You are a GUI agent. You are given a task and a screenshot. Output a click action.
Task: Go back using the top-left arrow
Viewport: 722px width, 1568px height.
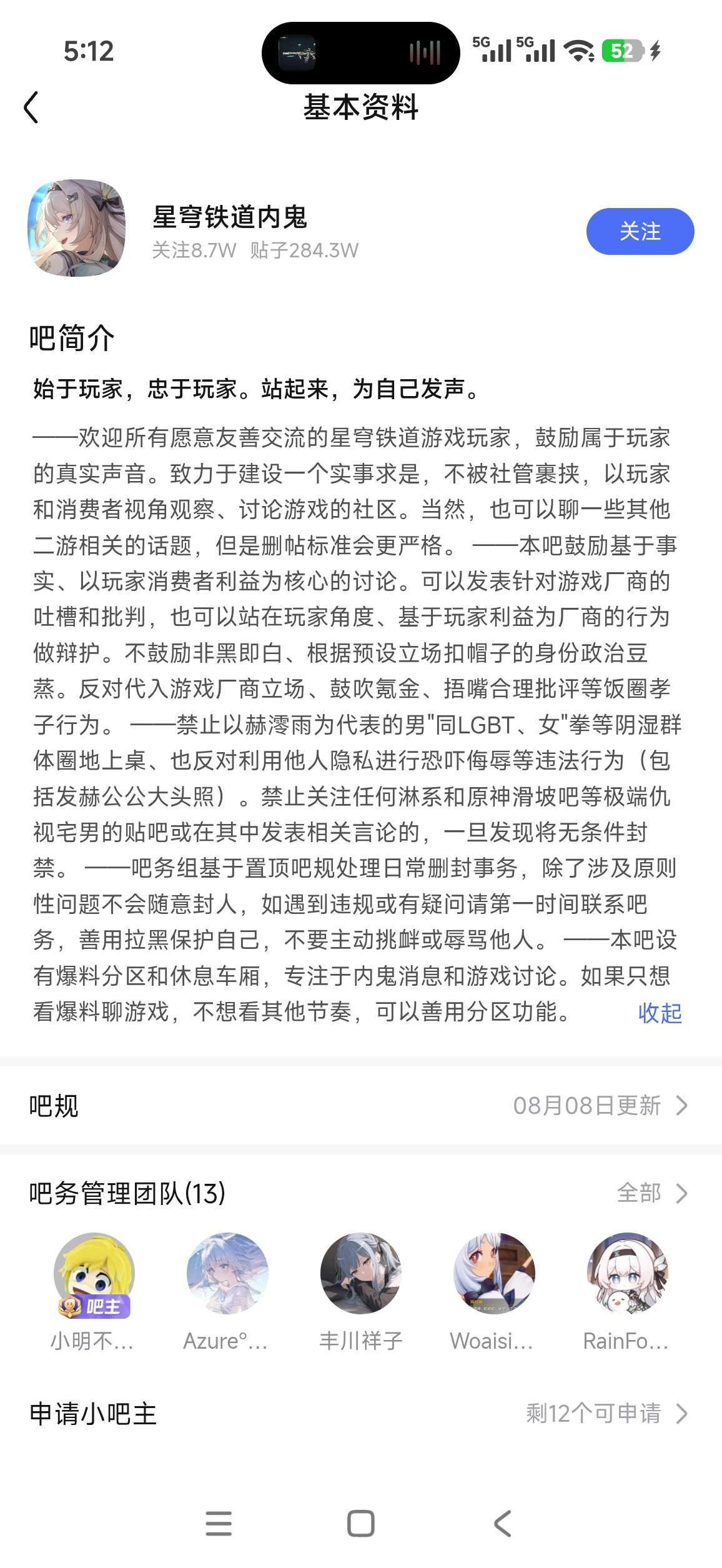(31, 107)
